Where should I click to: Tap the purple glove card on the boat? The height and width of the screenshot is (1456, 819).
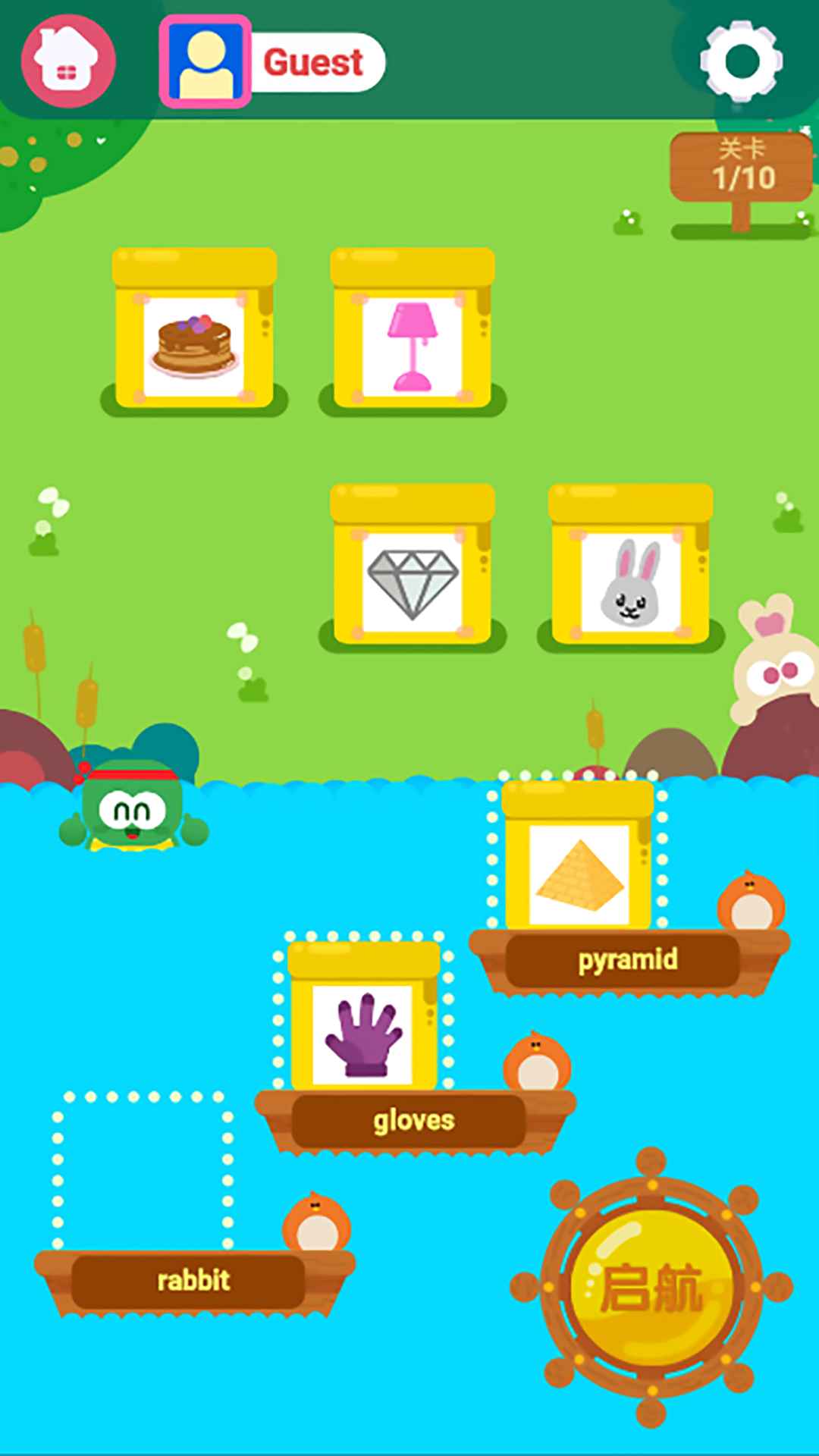[x=363, y=1020]
